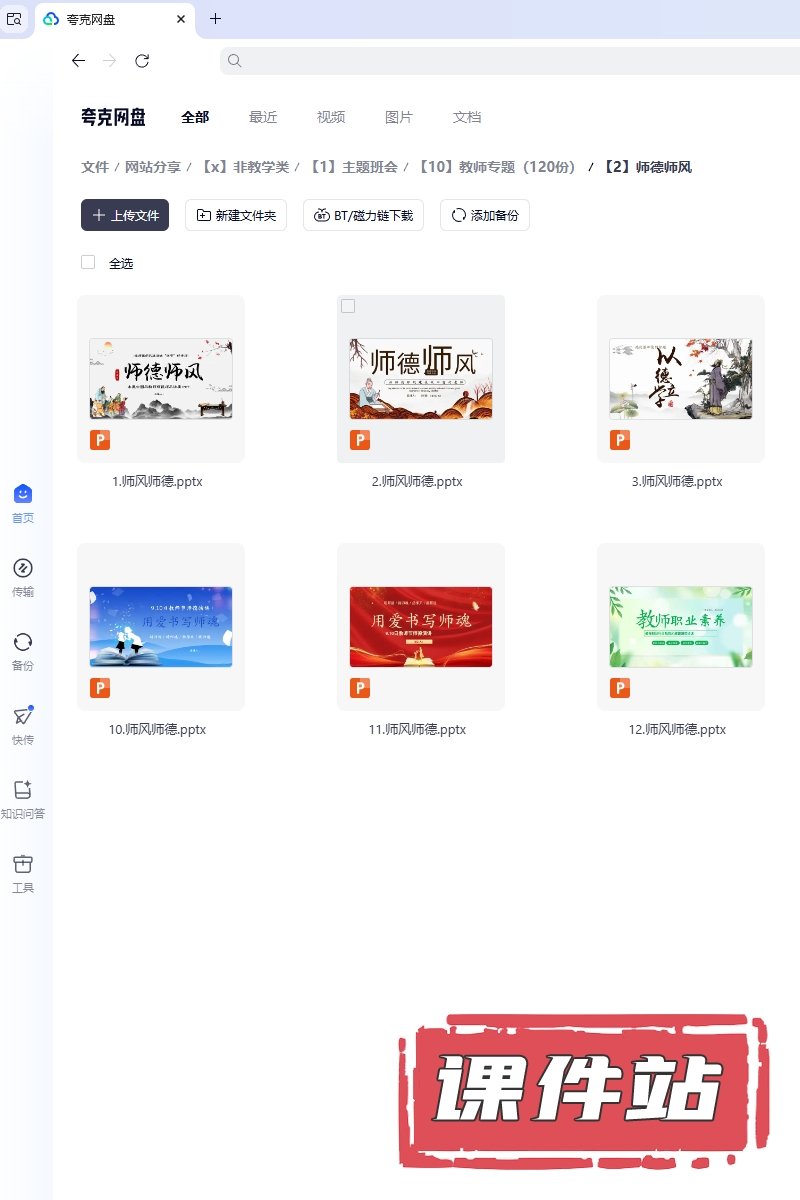The image size is (800, 1200).
Task: Switch to the 视频 tab
Action: (x=331, y=117)
